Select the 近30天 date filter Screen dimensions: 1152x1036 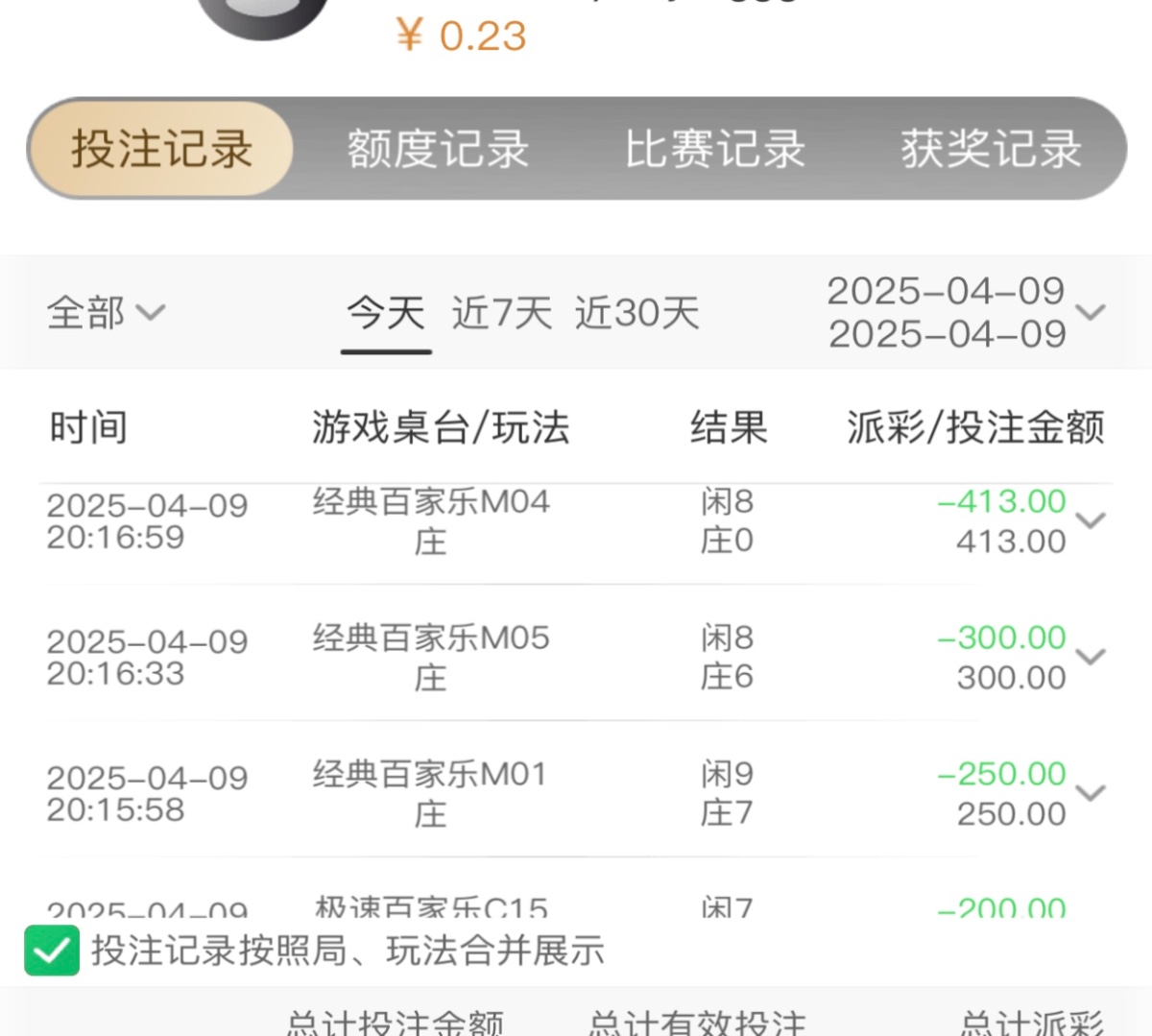click(637, 313)
